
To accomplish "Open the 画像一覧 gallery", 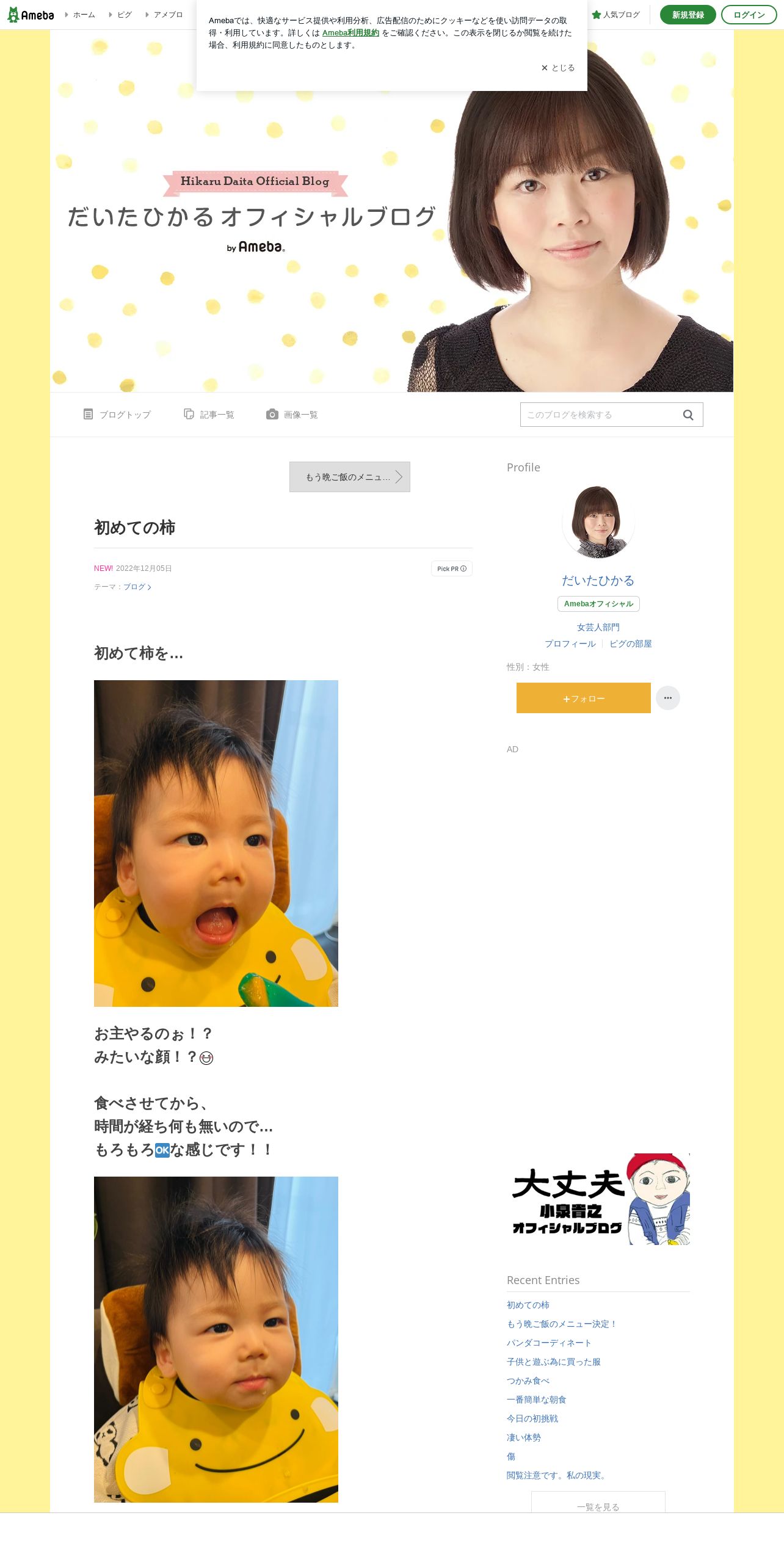I will 292,415.
